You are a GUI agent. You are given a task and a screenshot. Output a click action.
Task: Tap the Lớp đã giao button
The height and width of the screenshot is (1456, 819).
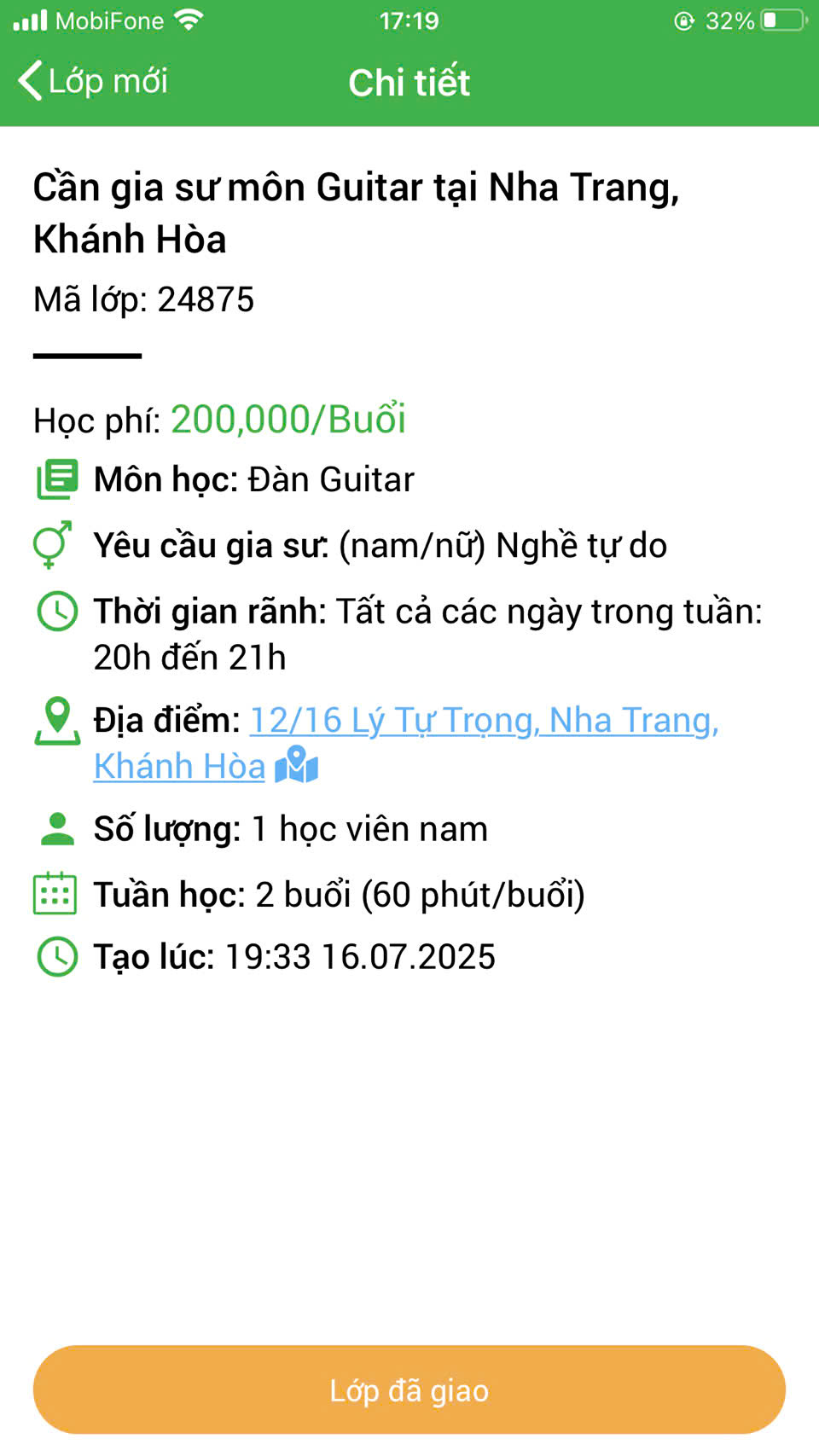pos(409,1389)
